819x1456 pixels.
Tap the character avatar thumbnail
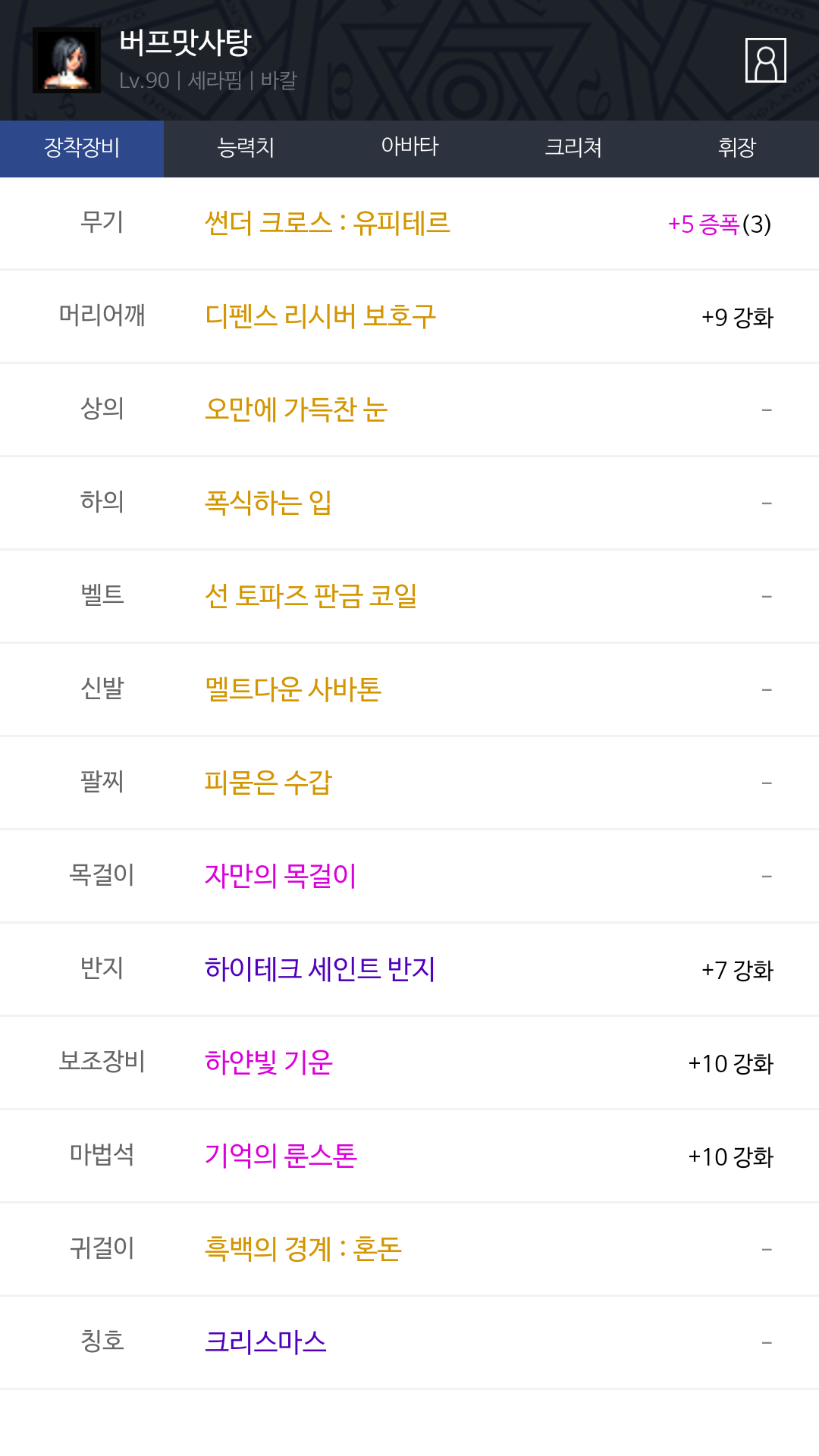(x=67, y=60)
